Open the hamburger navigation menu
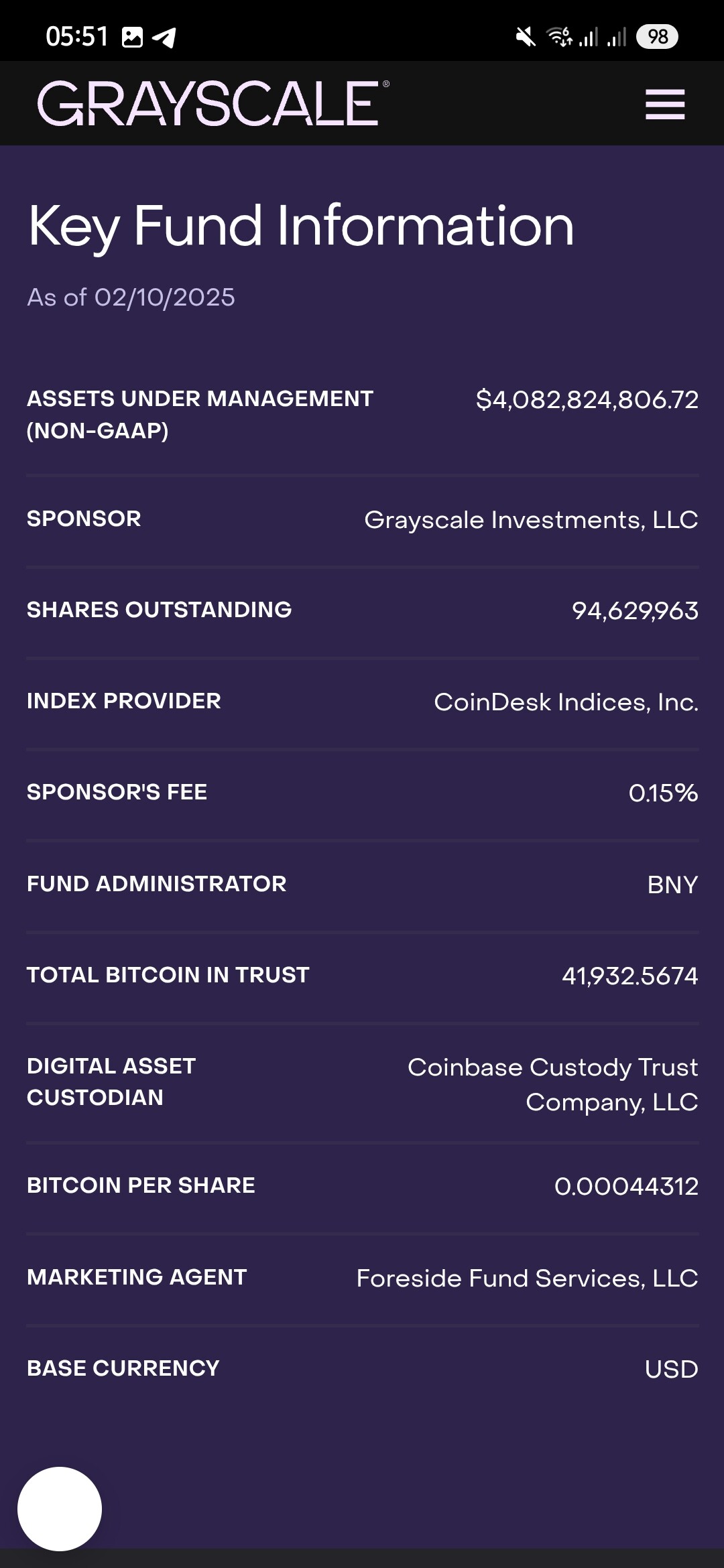Image resolution: width=724 pixels, height=1568 pixels. pyautogui.click(x=665, y=105)
